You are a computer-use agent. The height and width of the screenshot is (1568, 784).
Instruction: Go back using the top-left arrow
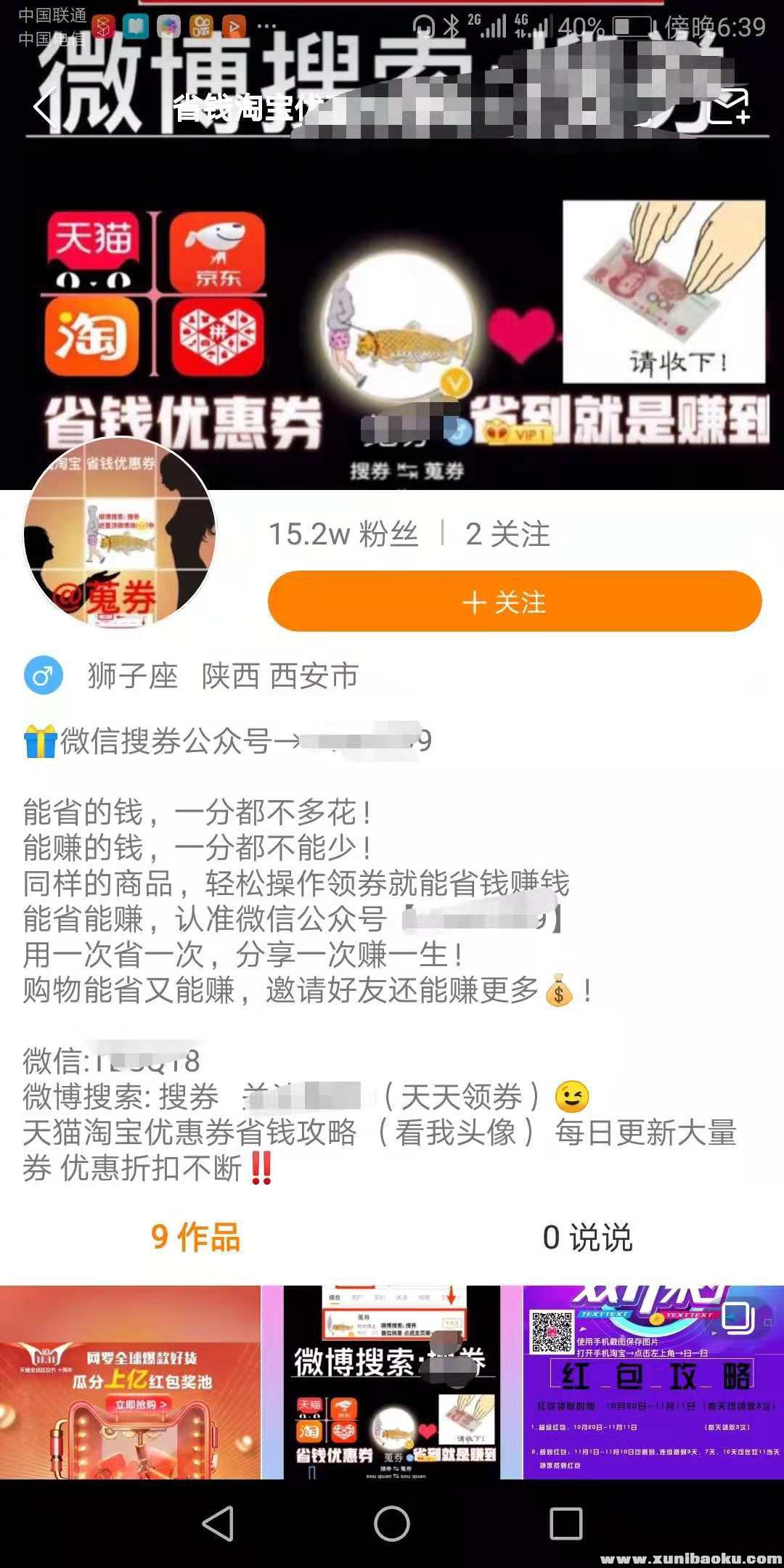click(45, 107)
